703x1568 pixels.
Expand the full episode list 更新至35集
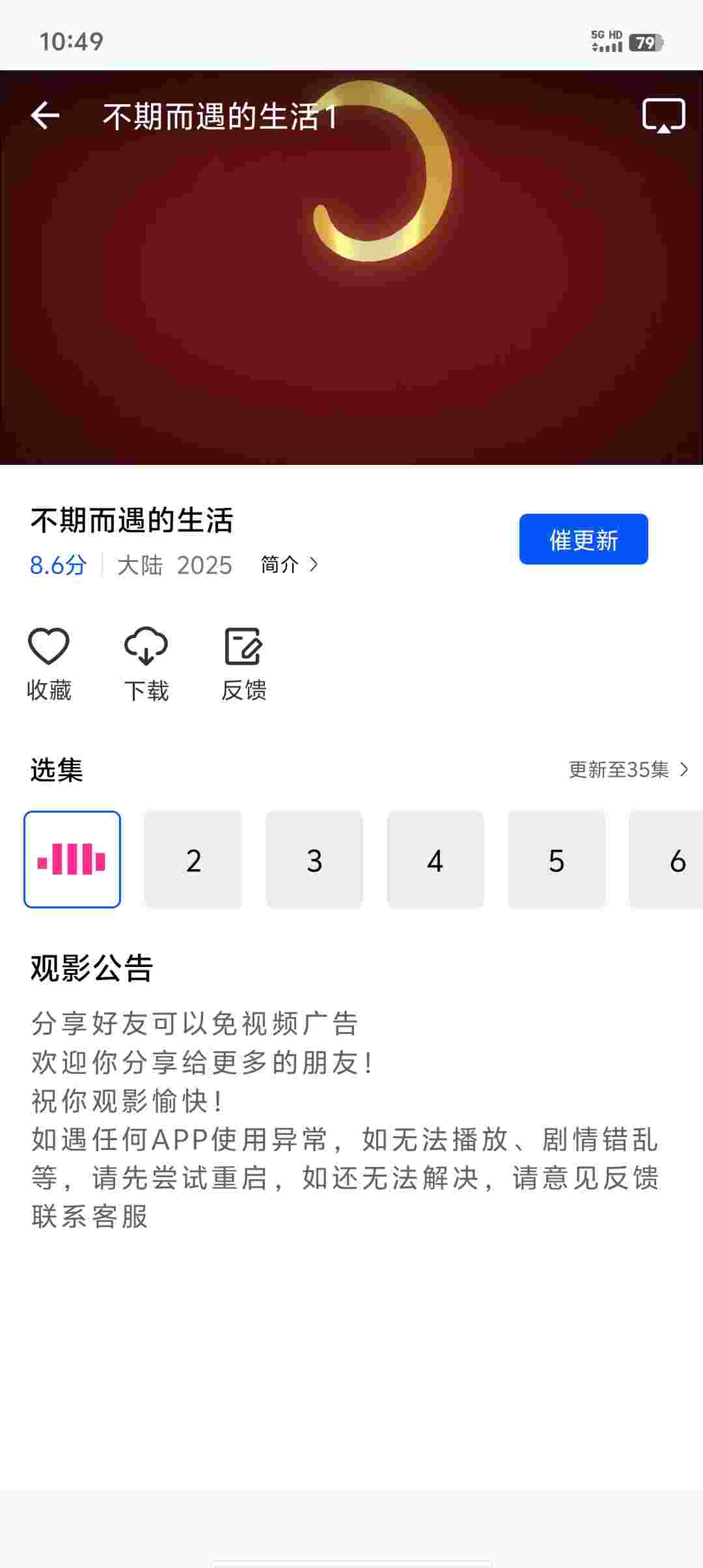point(627,770)
